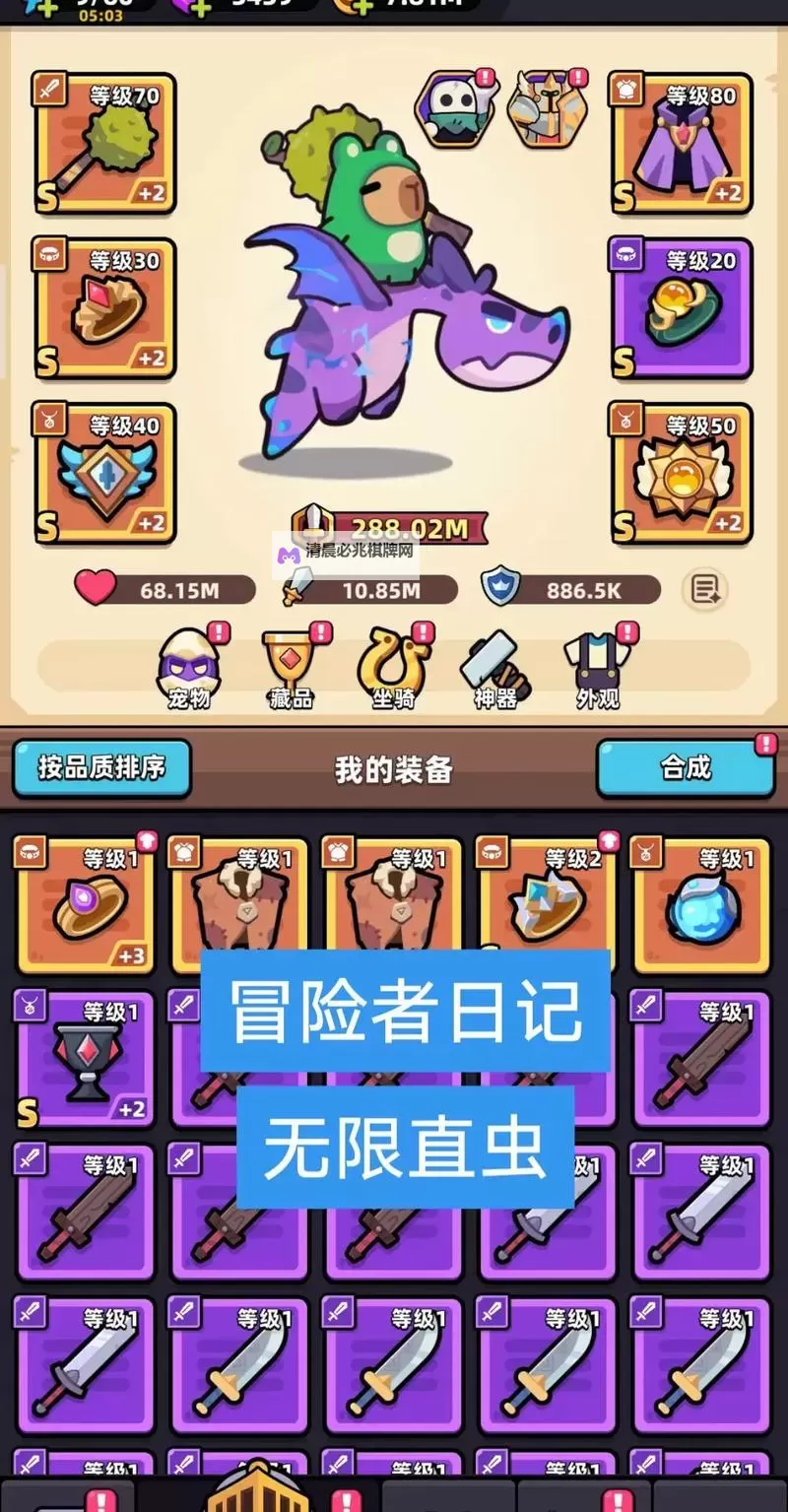The width and height of the screenshot is (788, 1512).
Task: Open the level 2 ring in the inventory grid
Action: [547, 904]
